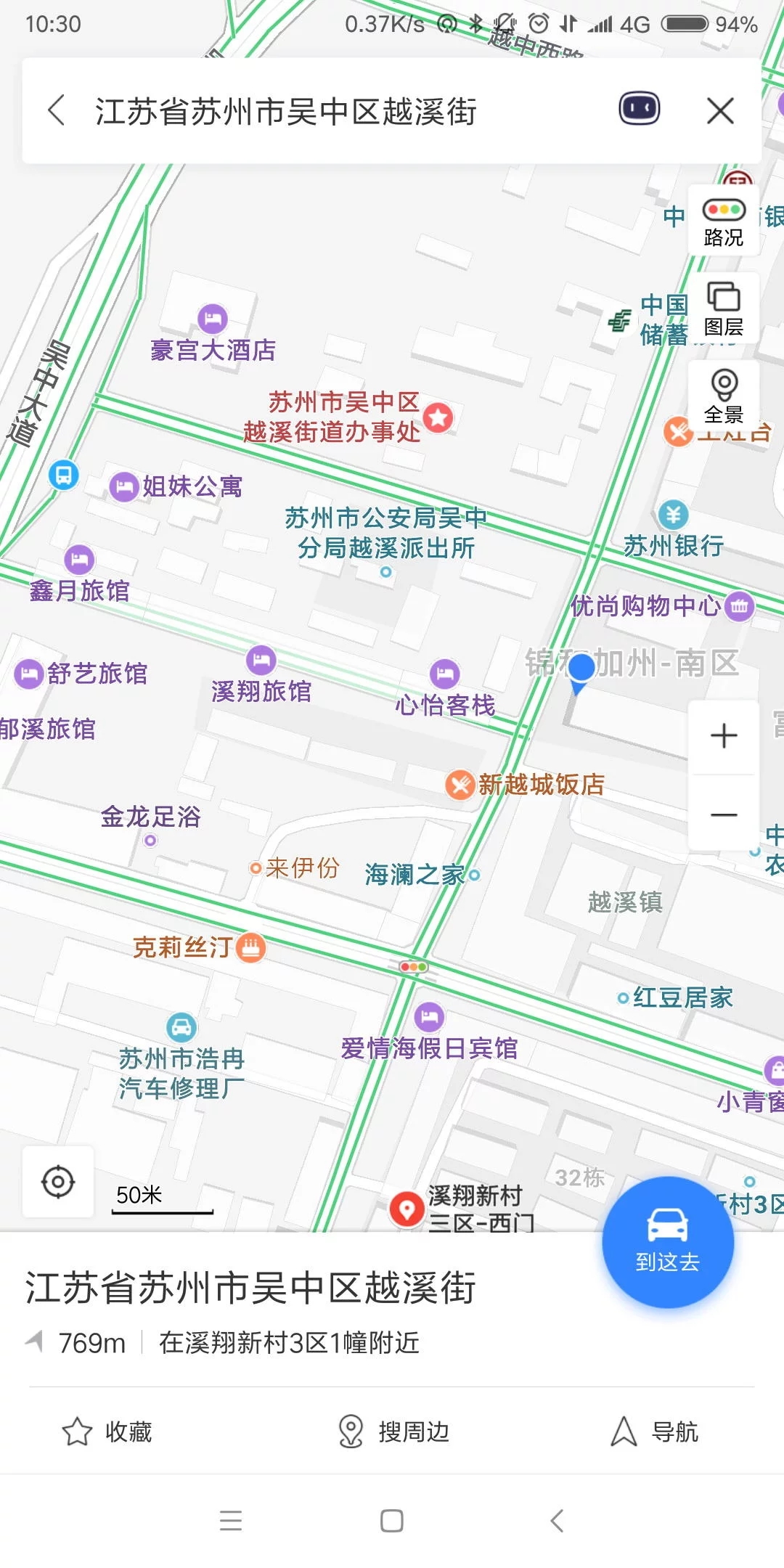Clear the search with the X button
The height and width of the screenshot is (1568, 784).
[719, 109]
